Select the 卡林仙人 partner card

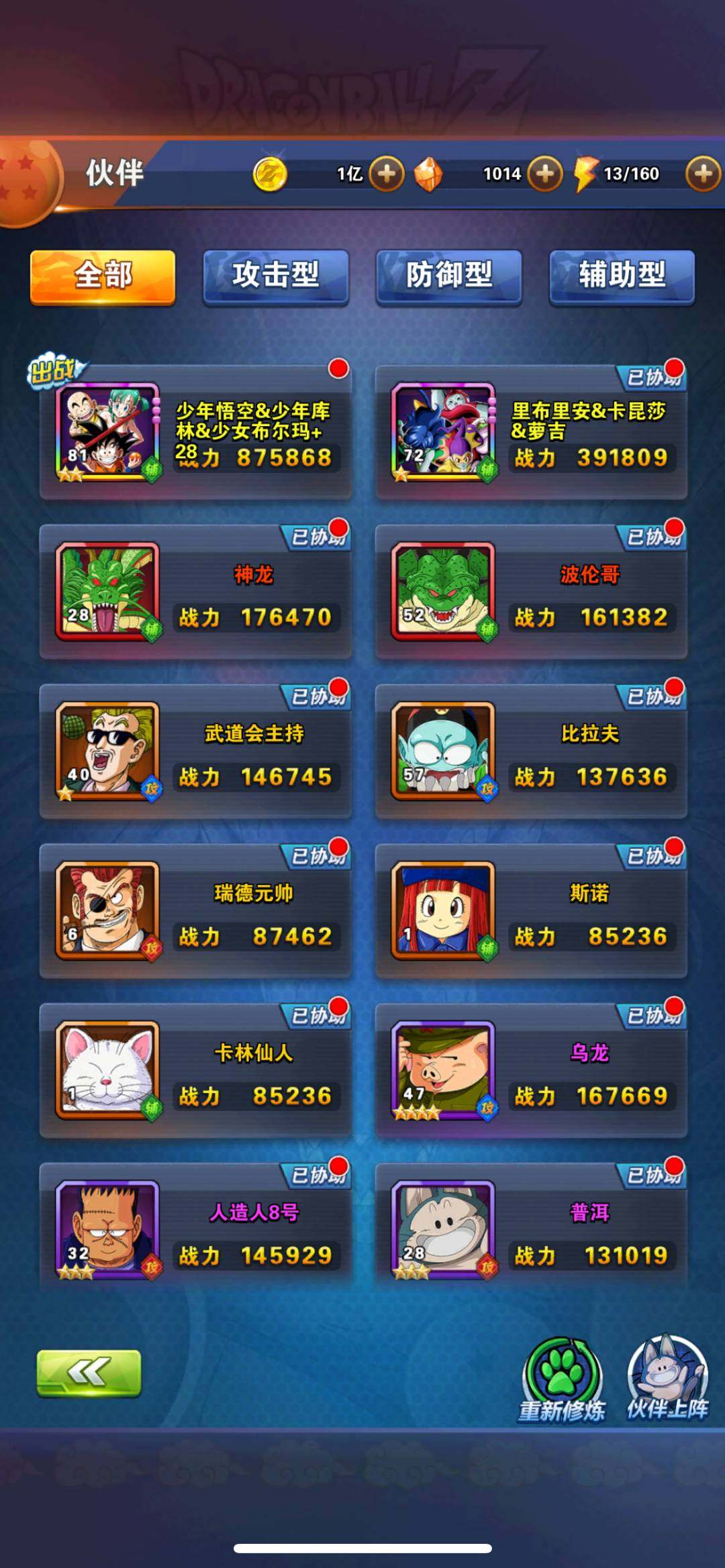pos(195,1071)
